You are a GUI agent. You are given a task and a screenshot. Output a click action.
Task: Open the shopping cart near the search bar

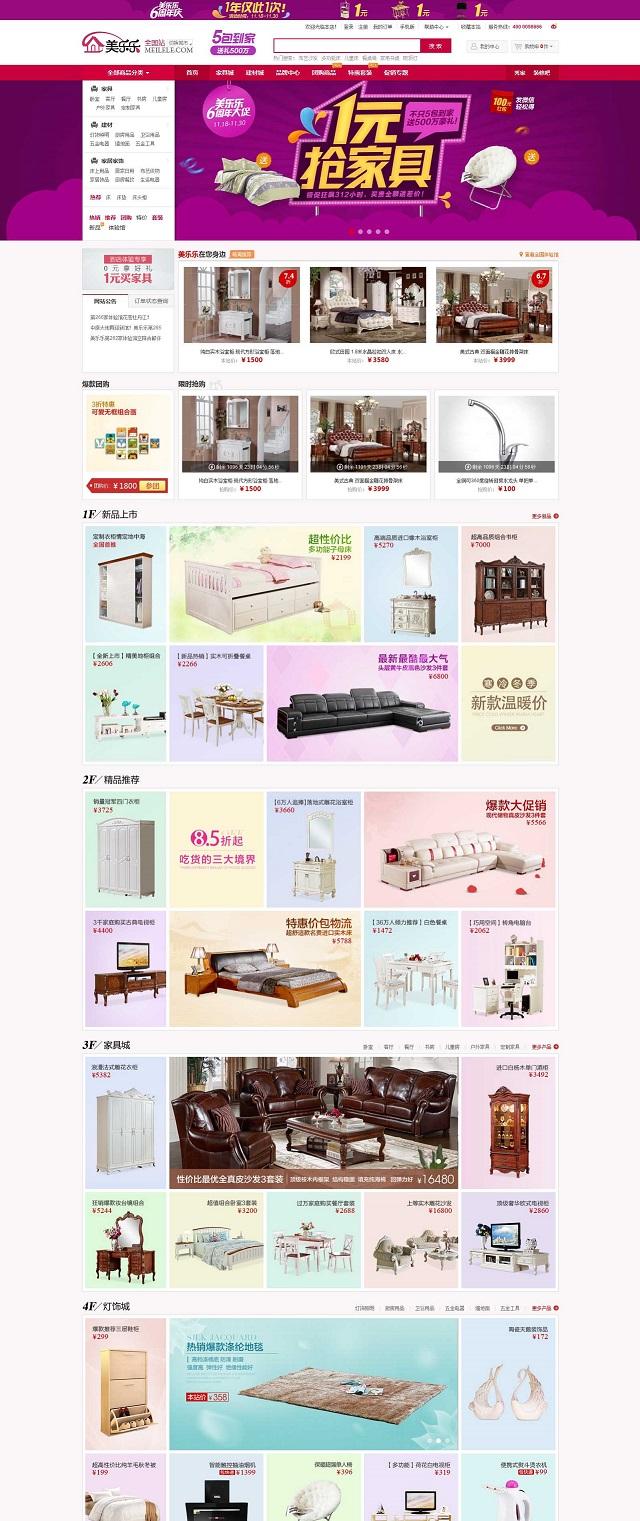point(532,45)
